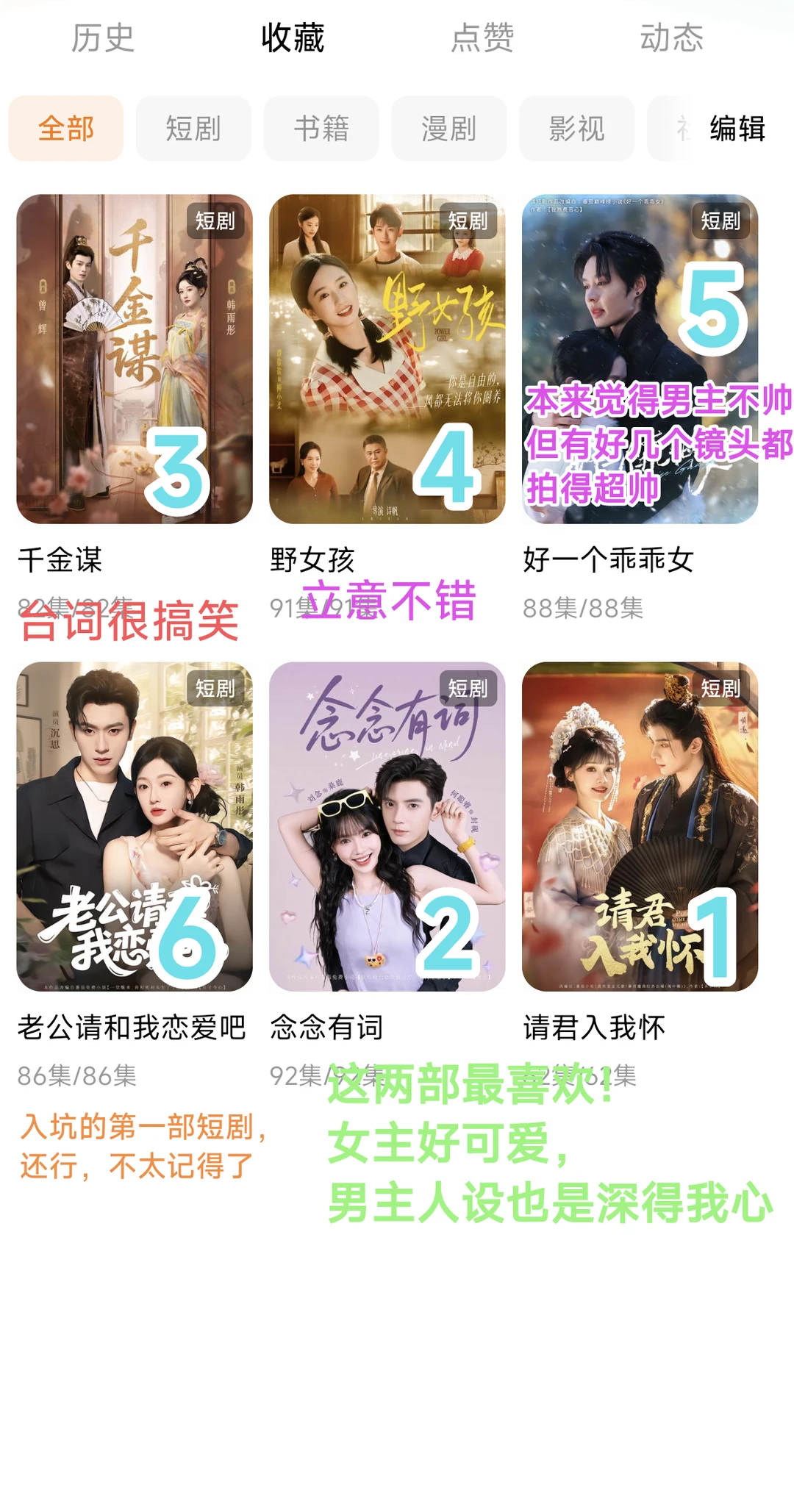The width and height of the screenshot is (794, 1512).
Task: Open the 请君入我怀 short drama
Action: [x=640, y=826]
